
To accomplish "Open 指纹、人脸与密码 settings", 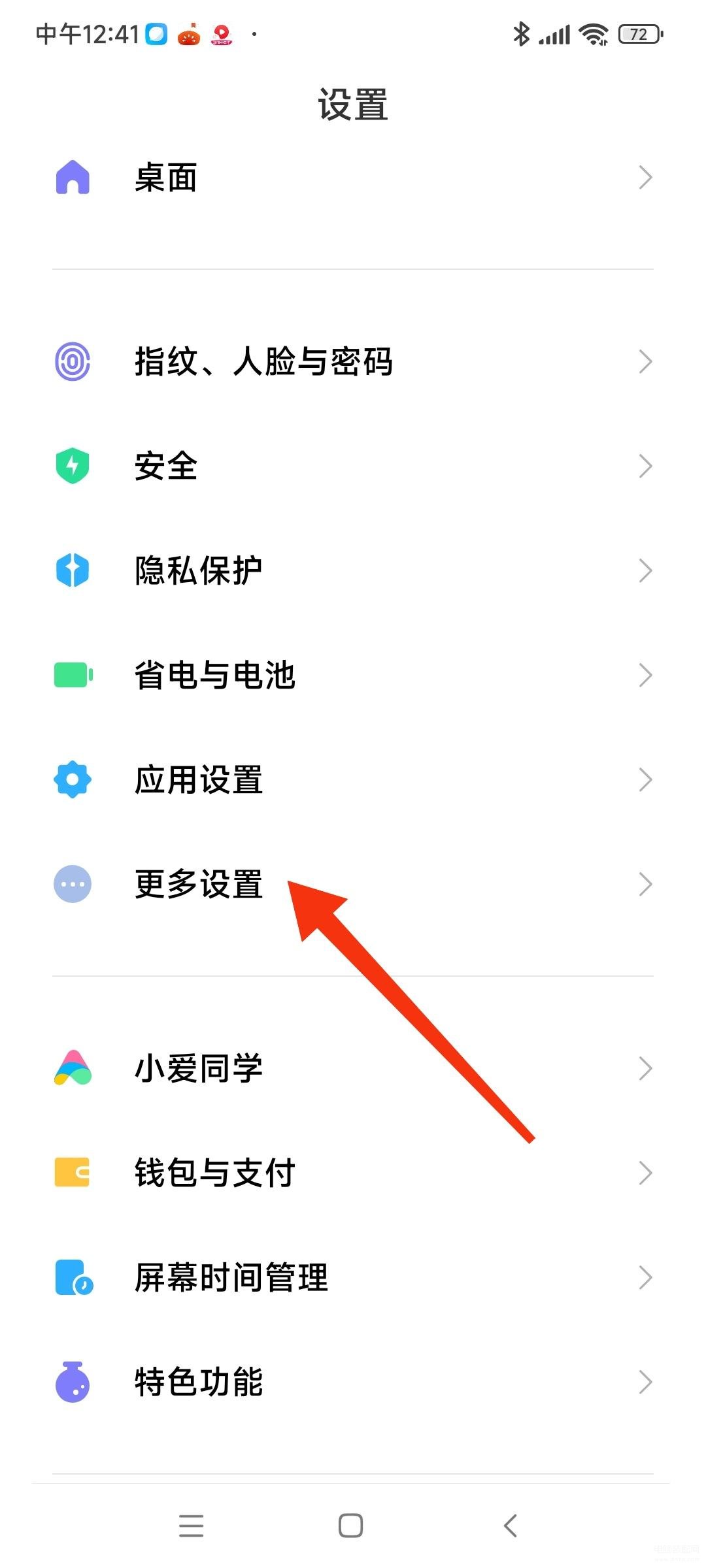I will (353, 361).
